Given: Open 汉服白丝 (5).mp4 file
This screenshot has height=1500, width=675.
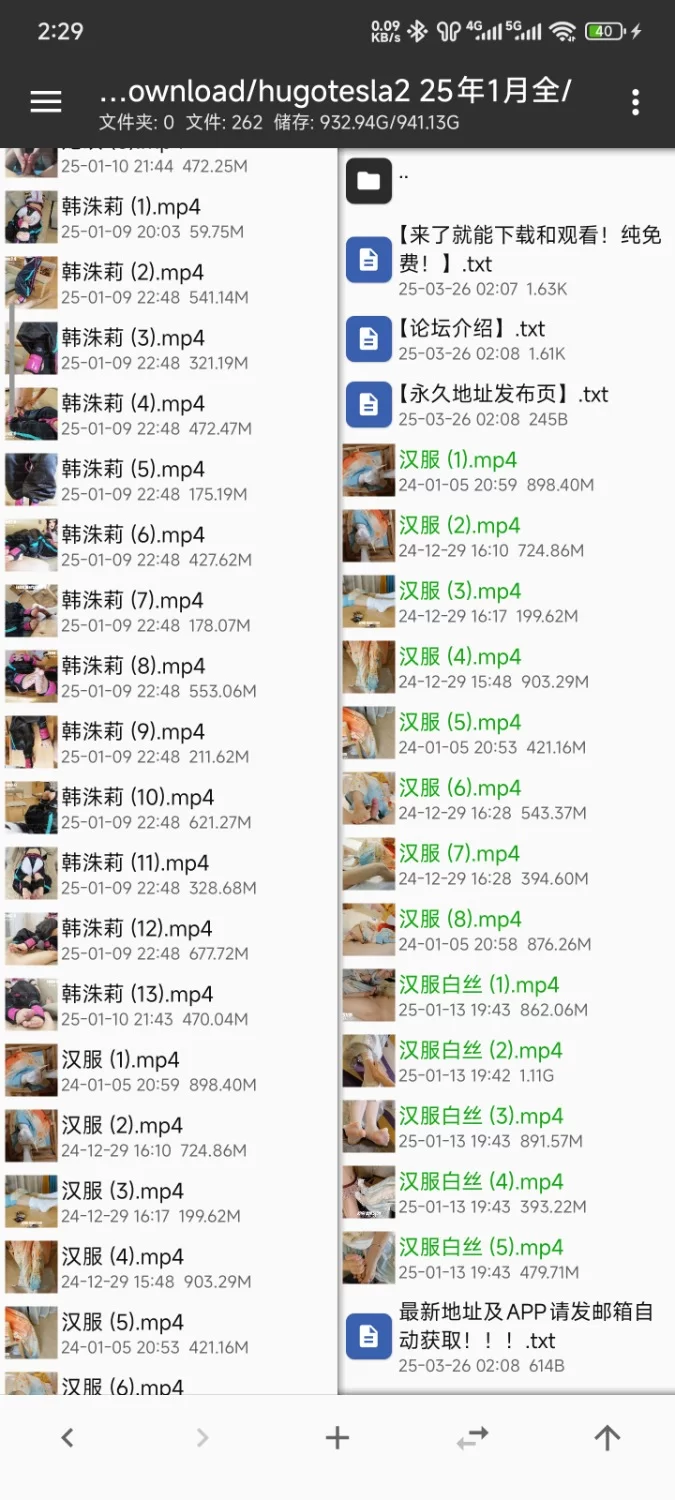Looking at the screenshot, I should click(x=481, y=1257).
